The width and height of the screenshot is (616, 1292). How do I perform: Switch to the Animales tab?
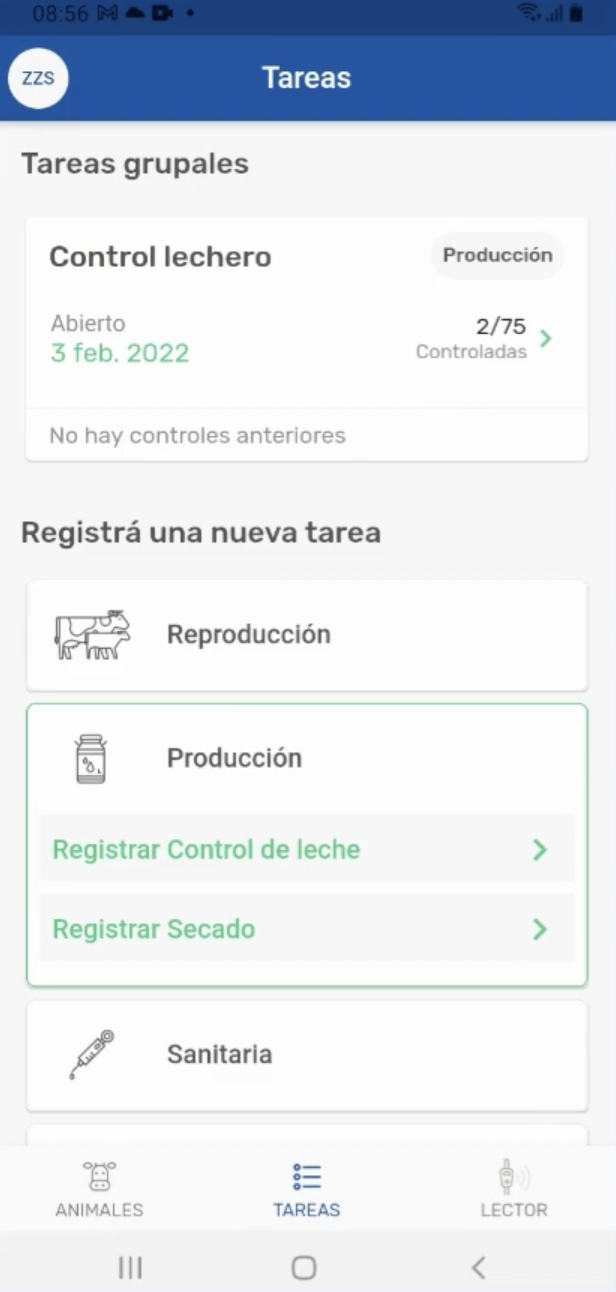point(99,1189)
